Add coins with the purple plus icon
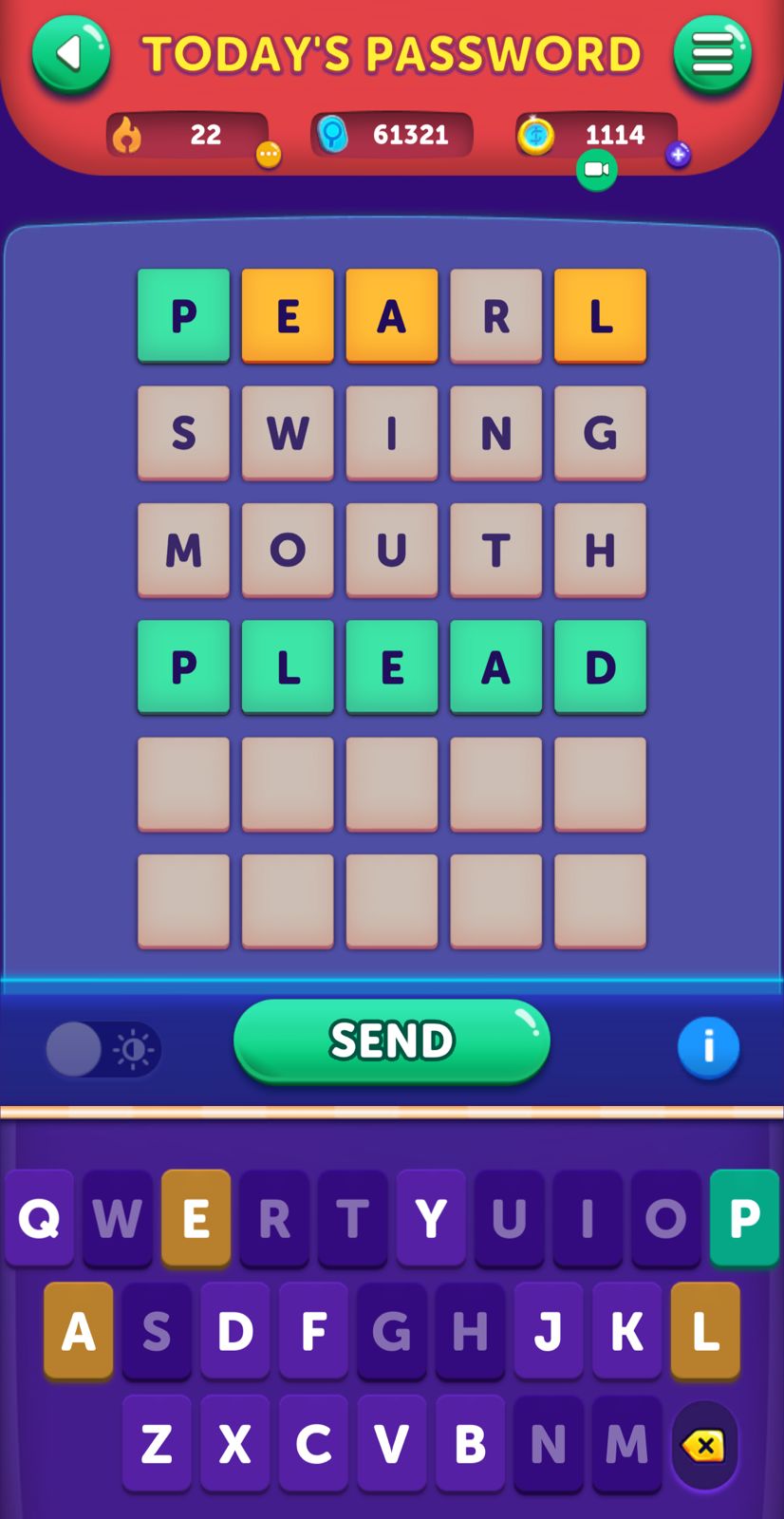The image size is (784, 1519). tap(678, 155)
